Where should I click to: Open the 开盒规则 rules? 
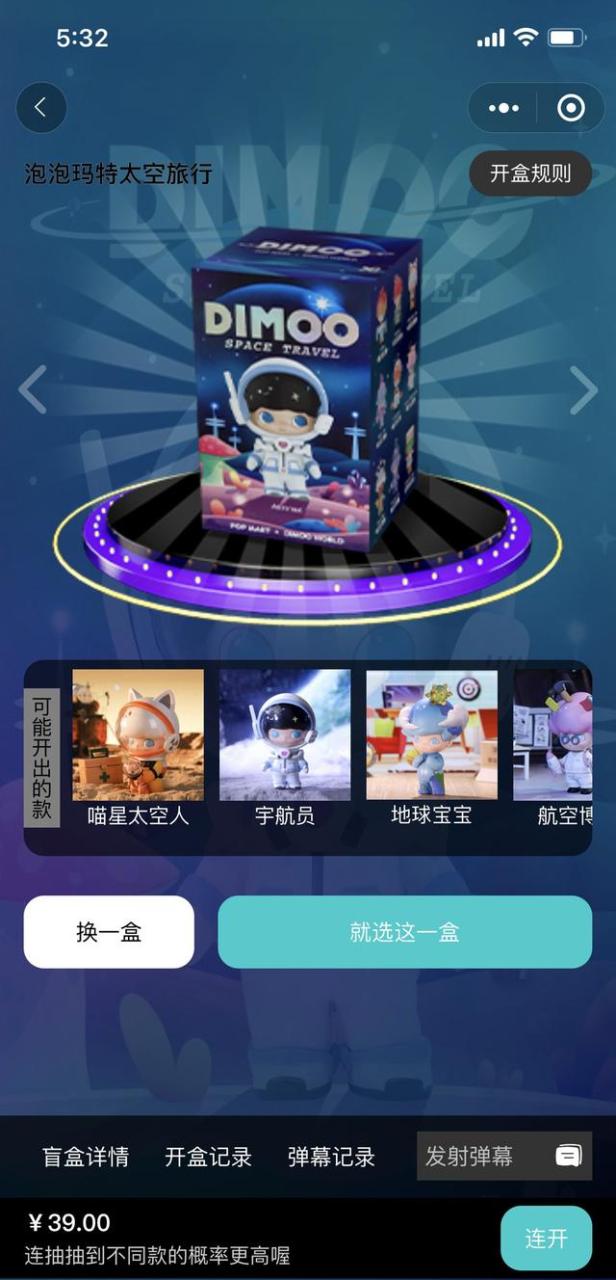[x=530, y=173]
